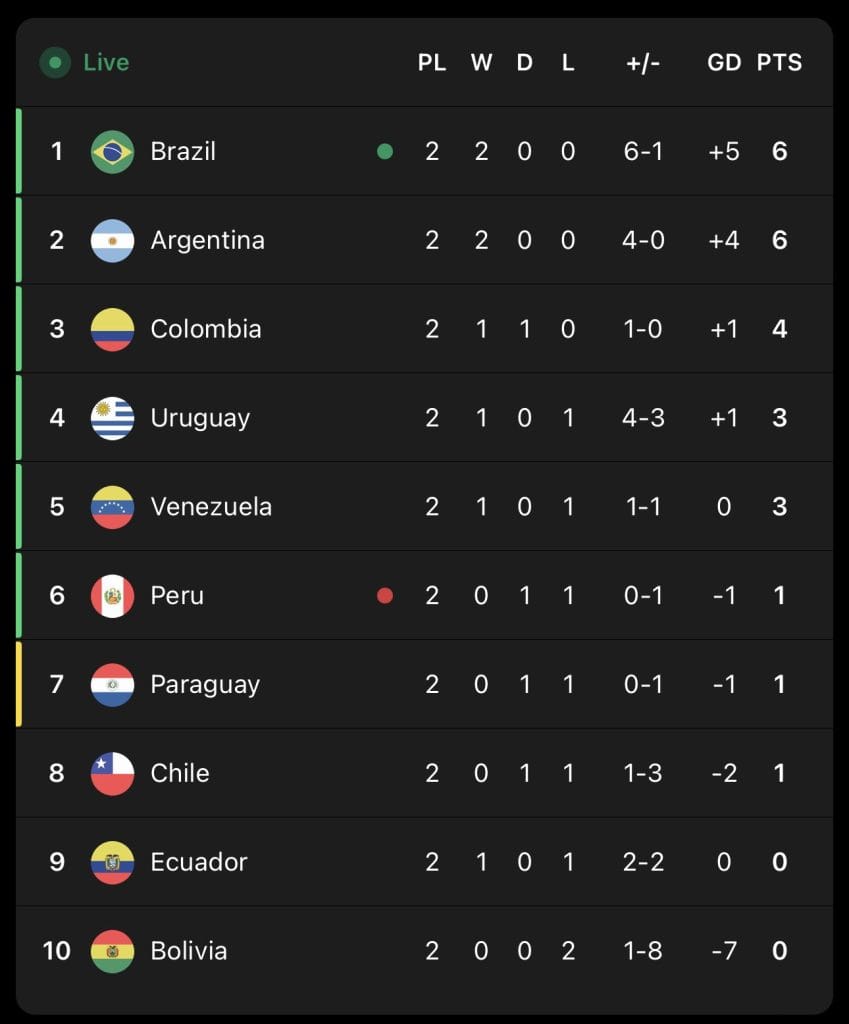The height and width of the screenshot is (1024, 849).
Task: View Chile's team details
Action: click(x=180, y=774)
